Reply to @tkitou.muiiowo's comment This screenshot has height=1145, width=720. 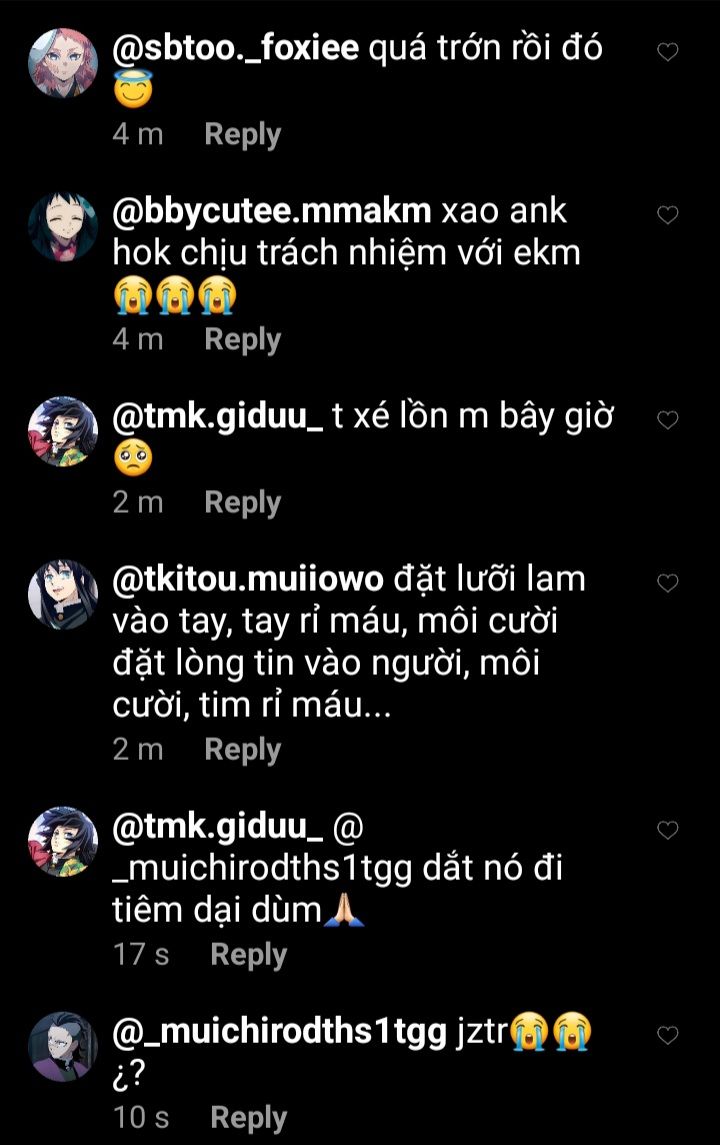(x=242, y=749)
